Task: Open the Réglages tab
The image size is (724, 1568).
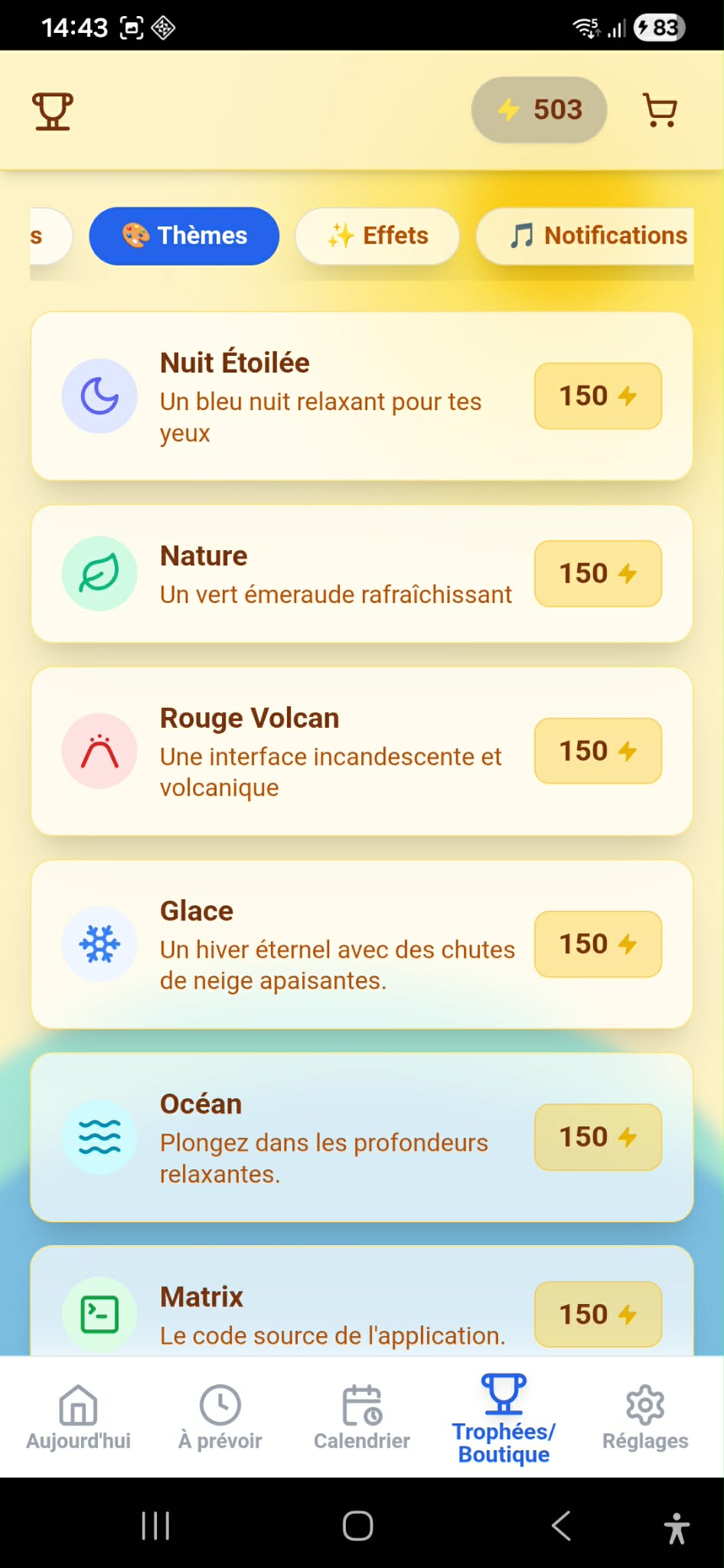Action: pyautogui.click(x=645, y=1417)
